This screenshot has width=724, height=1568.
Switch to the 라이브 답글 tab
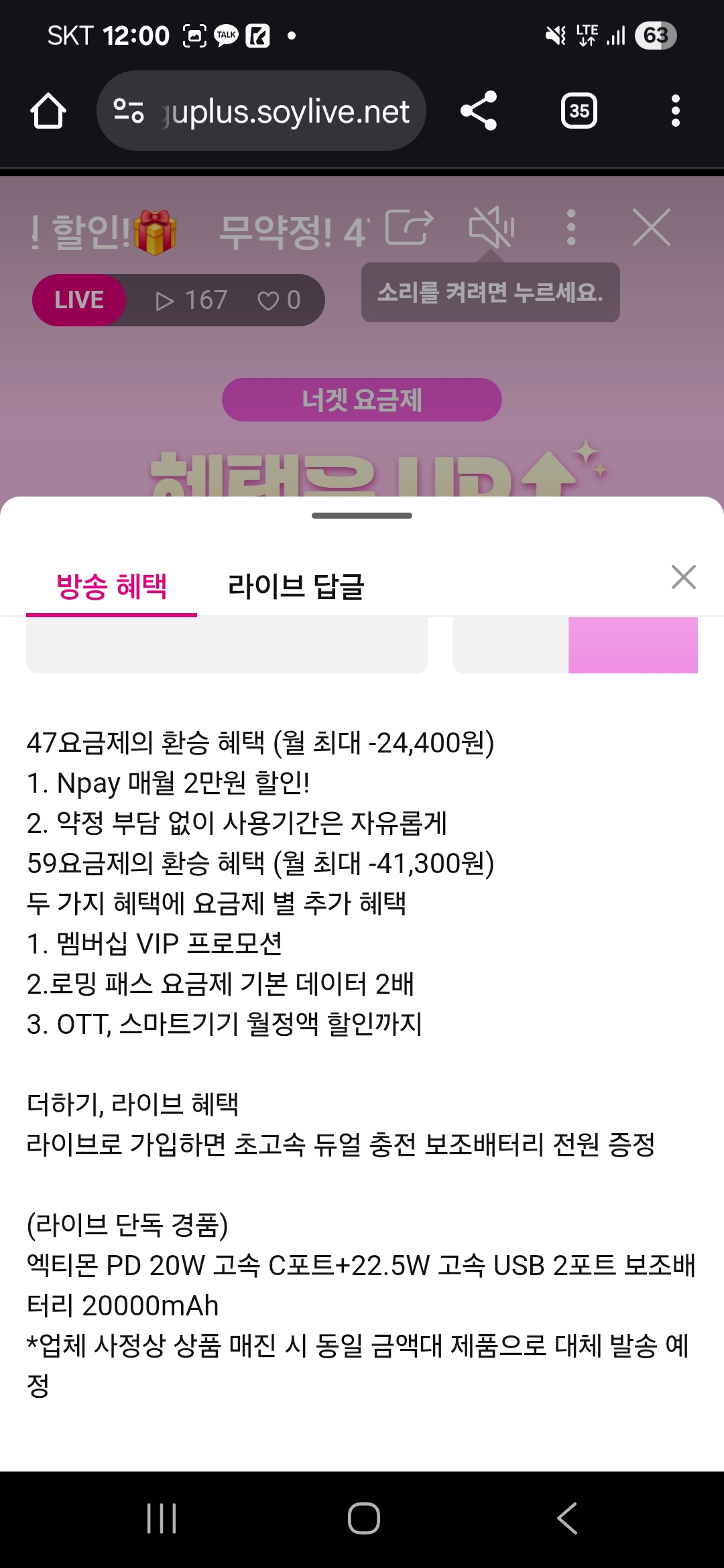pyautogui.click(x=296, y=586)
